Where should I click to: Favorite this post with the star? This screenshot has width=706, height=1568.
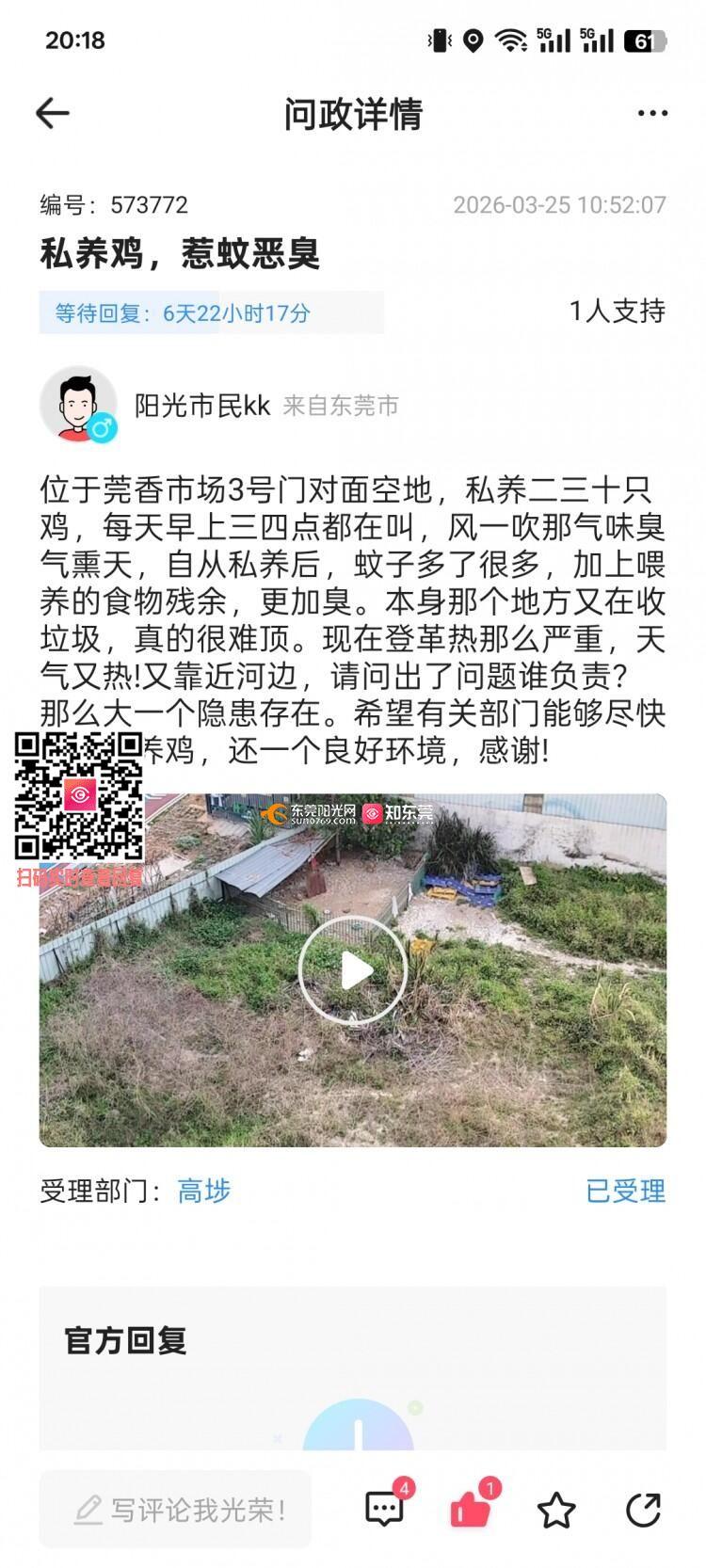pos(555,1510)
